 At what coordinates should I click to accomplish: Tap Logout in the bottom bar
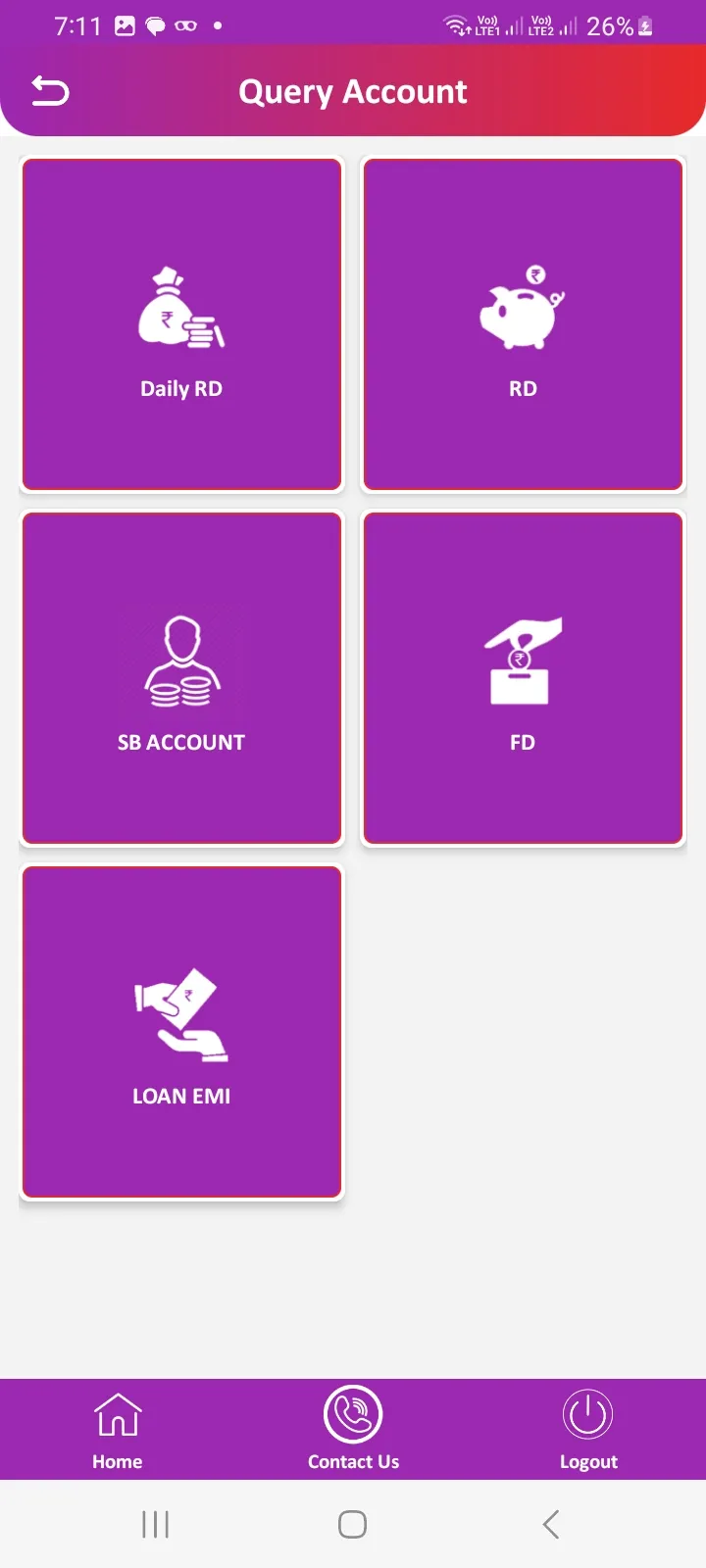[588, 1431]
